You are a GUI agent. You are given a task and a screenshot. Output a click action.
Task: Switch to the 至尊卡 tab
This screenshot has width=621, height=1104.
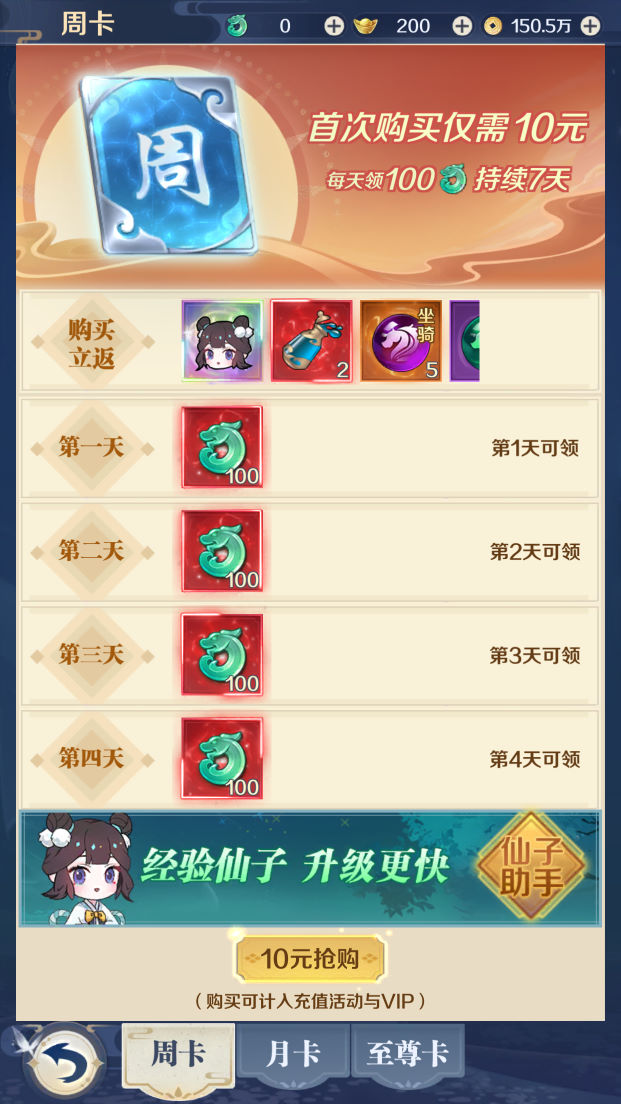pyautogui.click(x=407, y=1055)
